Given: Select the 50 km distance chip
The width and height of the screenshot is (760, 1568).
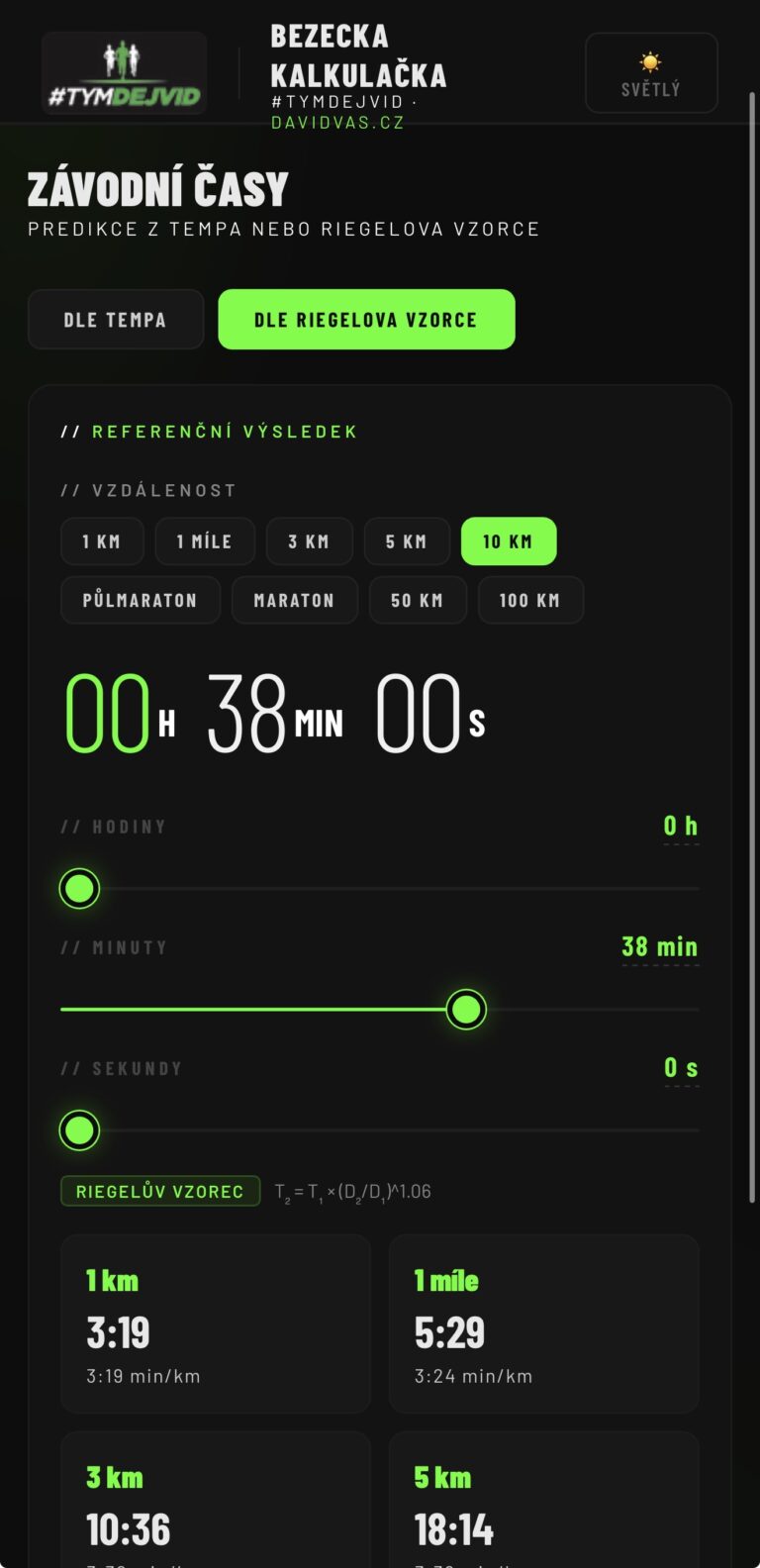Looking at the screenshot, I should 417,600.
